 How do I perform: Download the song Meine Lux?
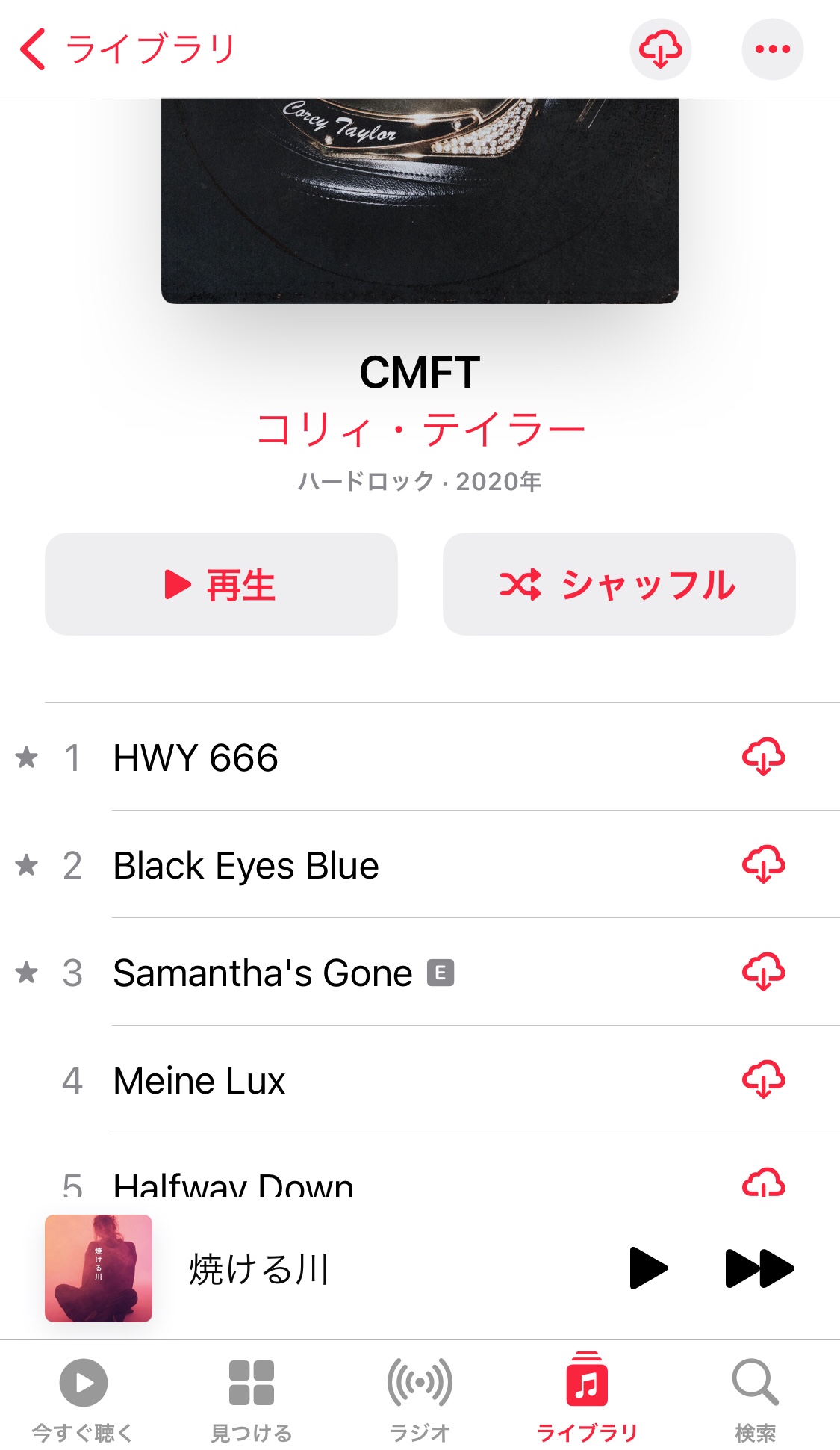(763, 1080)
